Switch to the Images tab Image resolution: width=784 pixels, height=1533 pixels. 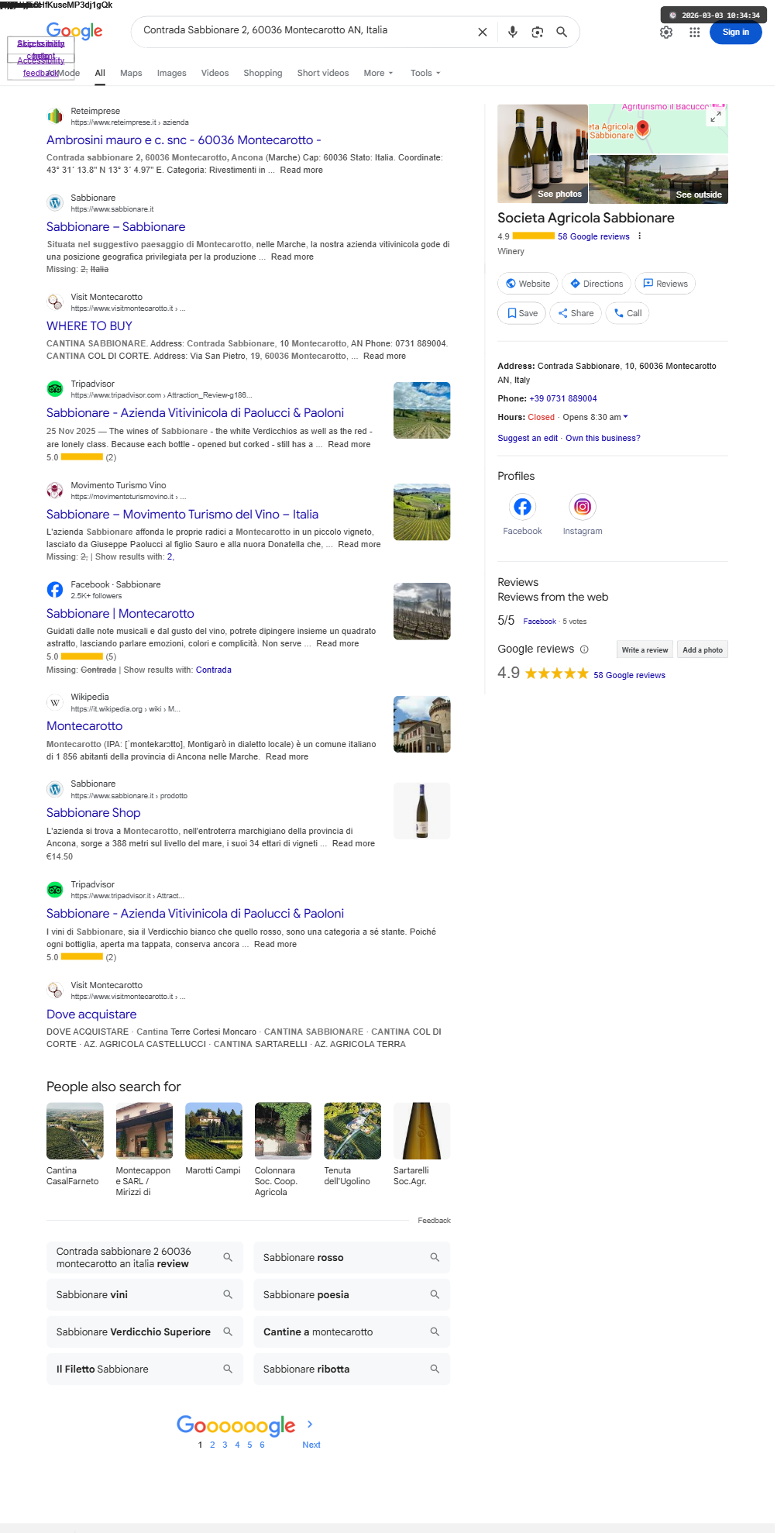tap(171, 73)
